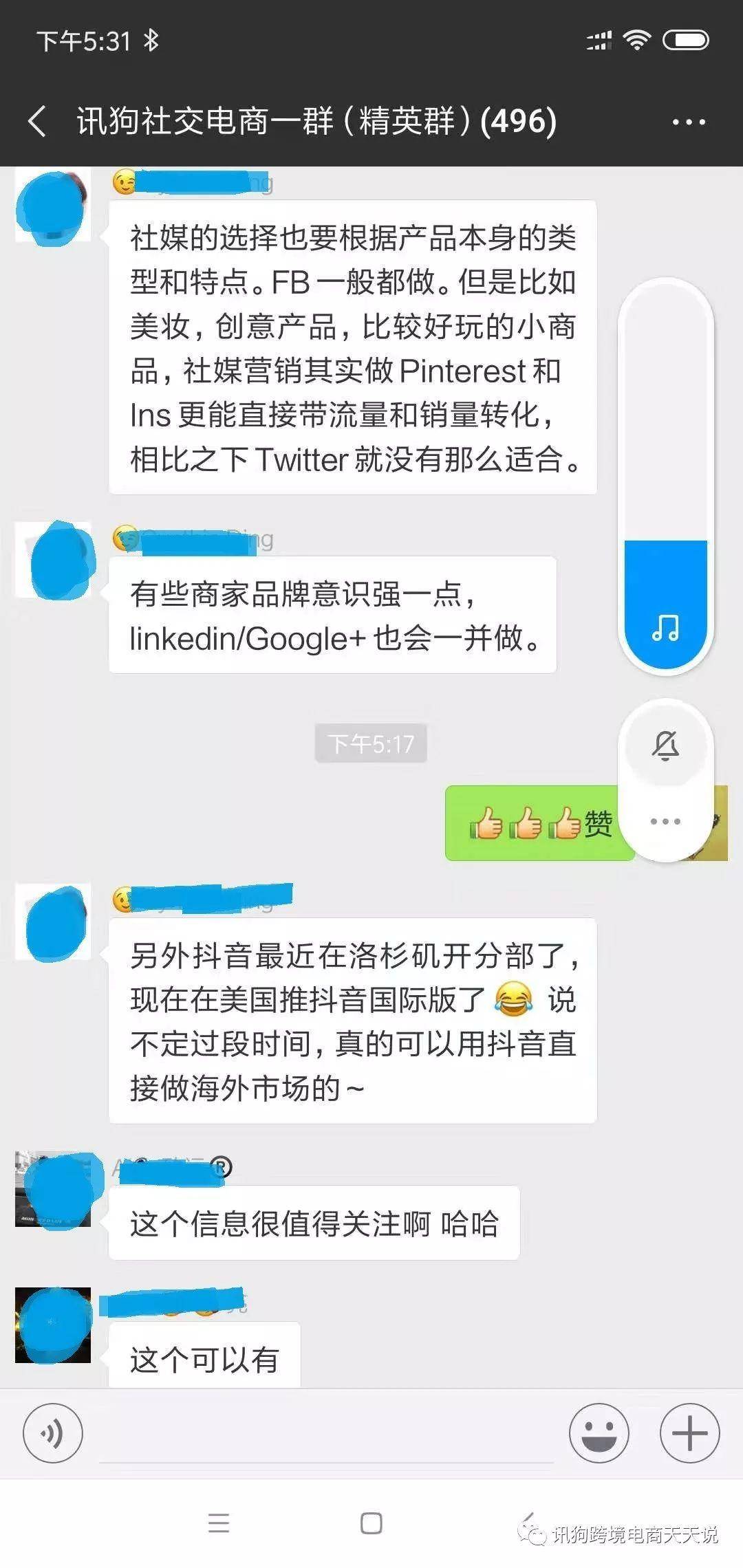The width and height of the screenshot is (743, 1568).
Task: Tap the system home button
Action: [x=371, y=1523]
